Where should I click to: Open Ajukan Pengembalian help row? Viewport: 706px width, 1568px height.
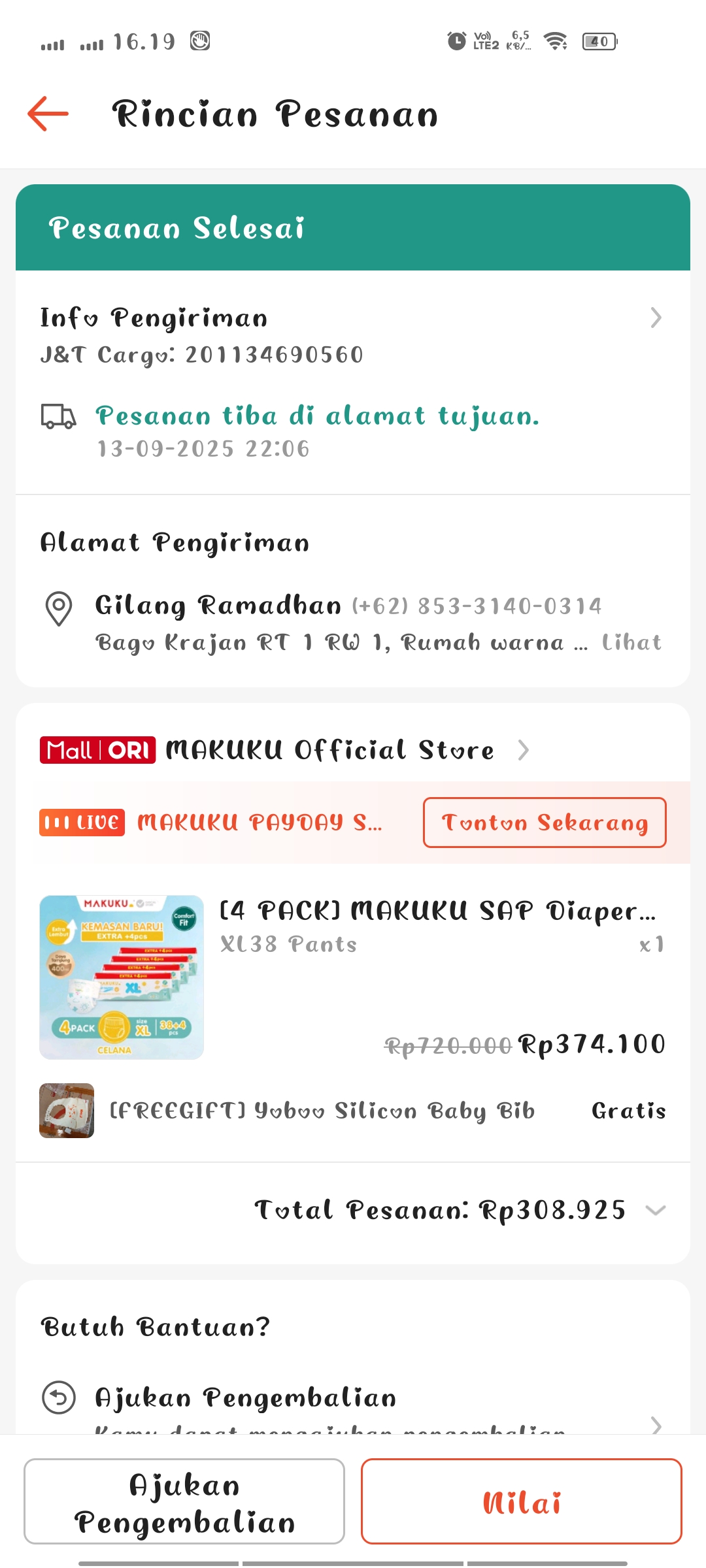click(352, 1399)
